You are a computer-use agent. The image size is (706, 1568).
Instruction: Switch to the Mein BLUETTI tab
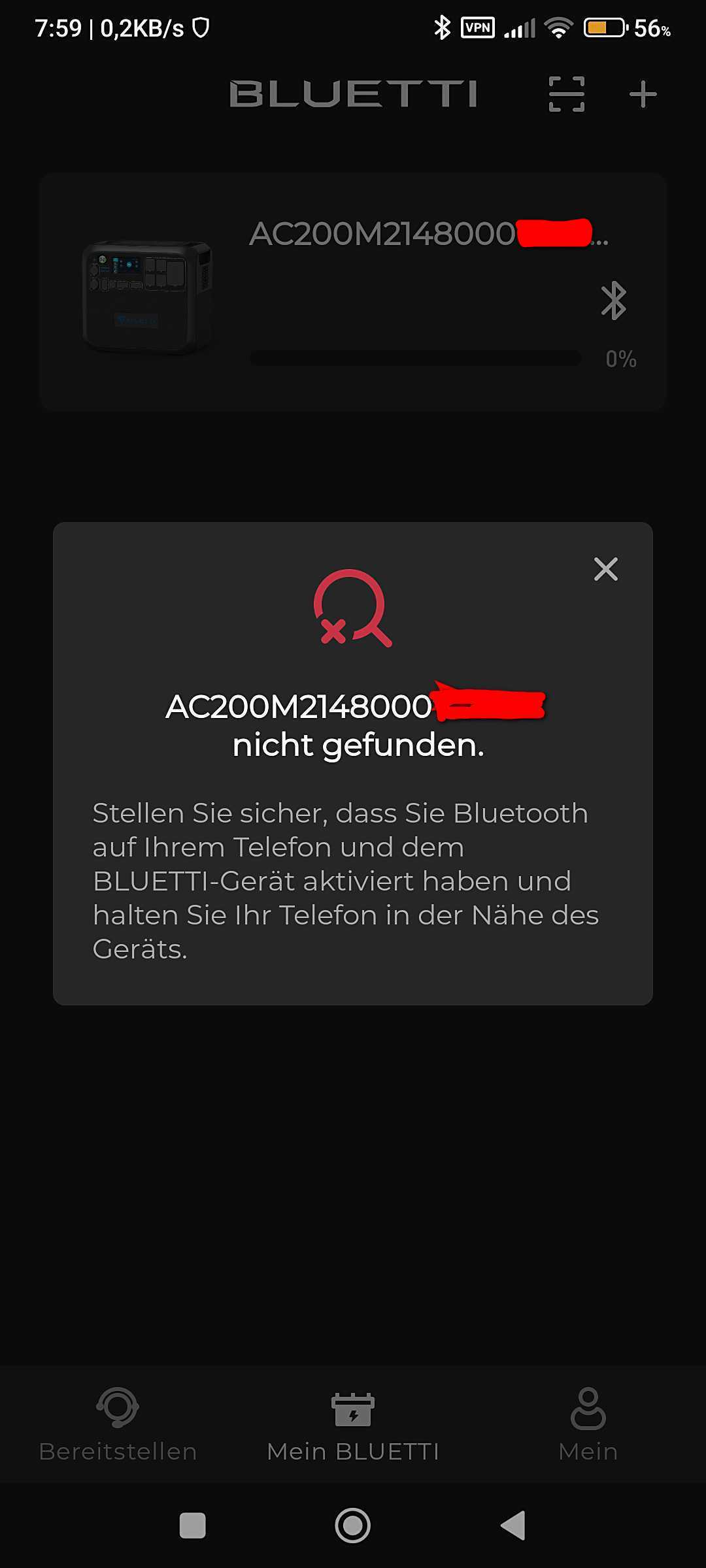[353, 1424]
